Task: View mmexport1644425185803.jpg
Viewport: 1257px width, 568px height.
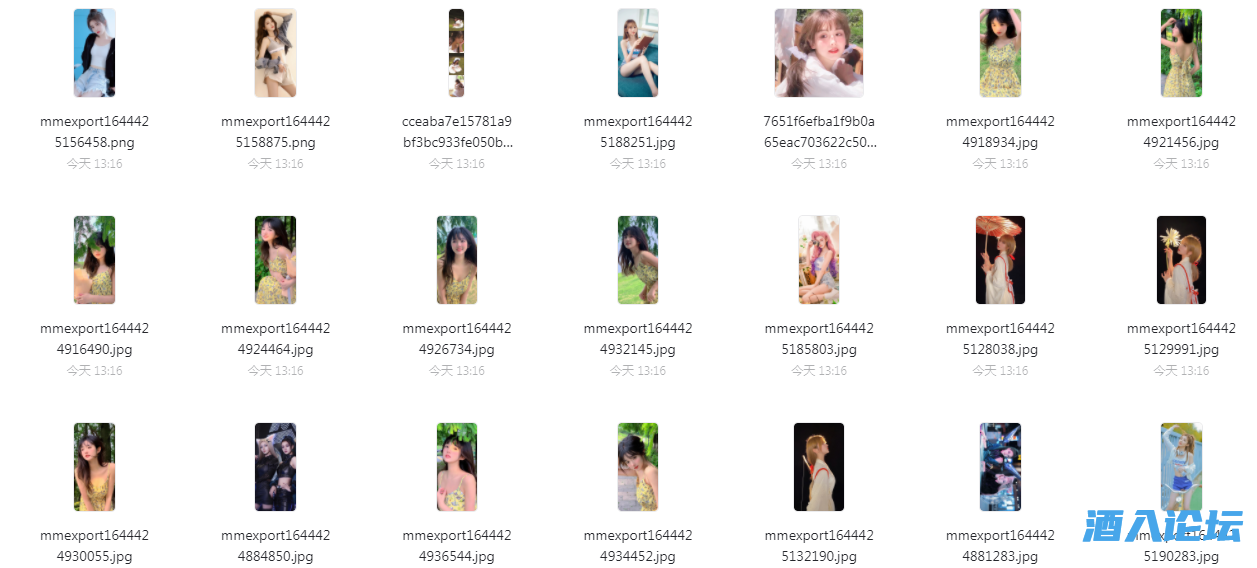Action: 819,260
